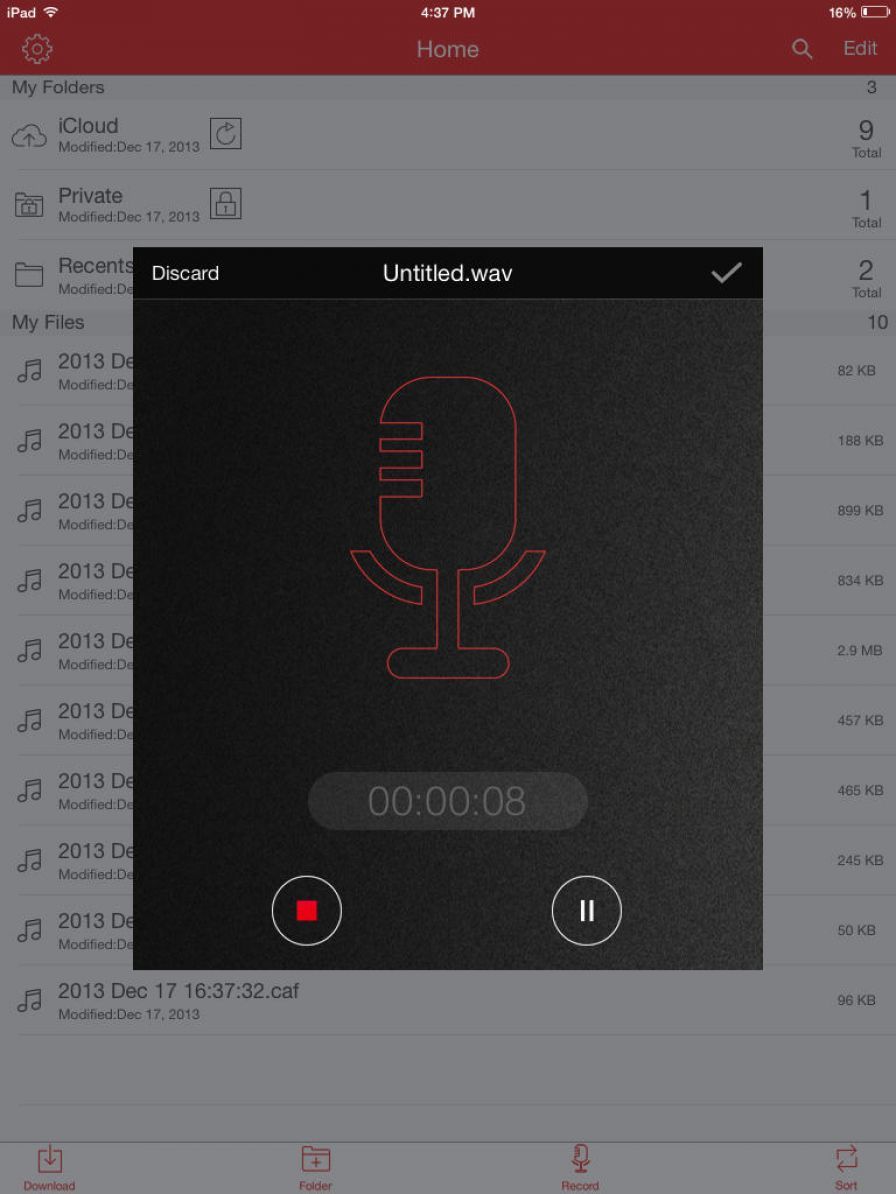Open the Sort options from the bottom toolbar
The image size is (896, 1194).
click(845, 1163)
